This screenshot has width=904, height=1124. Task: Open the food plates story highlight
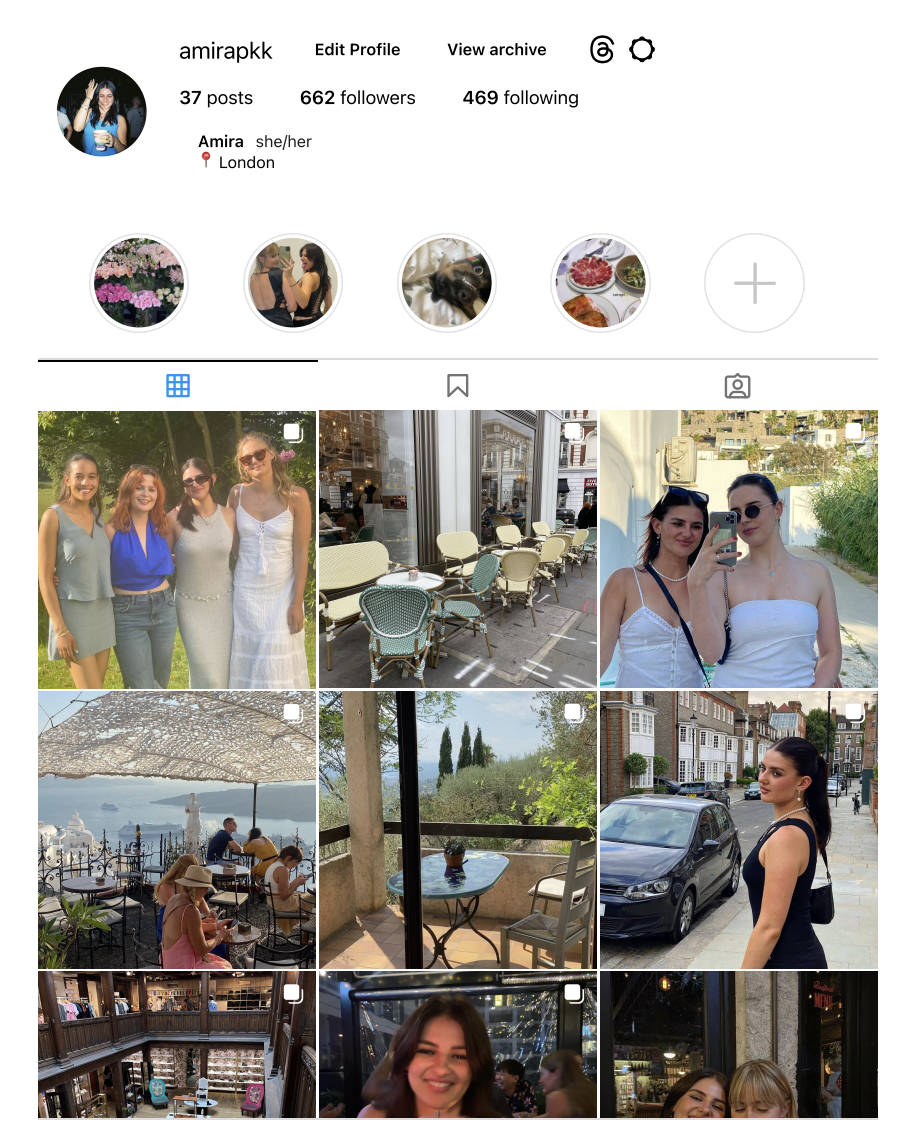[601, 283]
